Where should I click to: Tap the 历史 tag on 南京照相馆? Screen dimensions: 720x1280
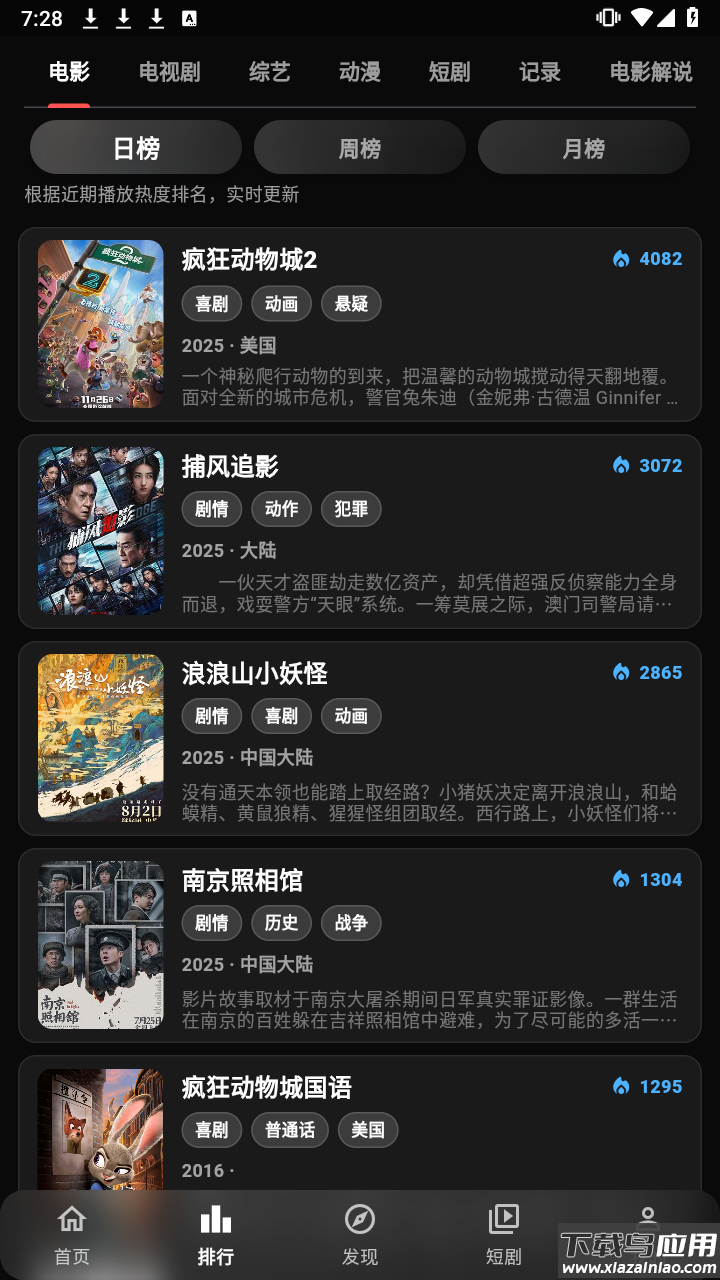(x=281, y=923)
